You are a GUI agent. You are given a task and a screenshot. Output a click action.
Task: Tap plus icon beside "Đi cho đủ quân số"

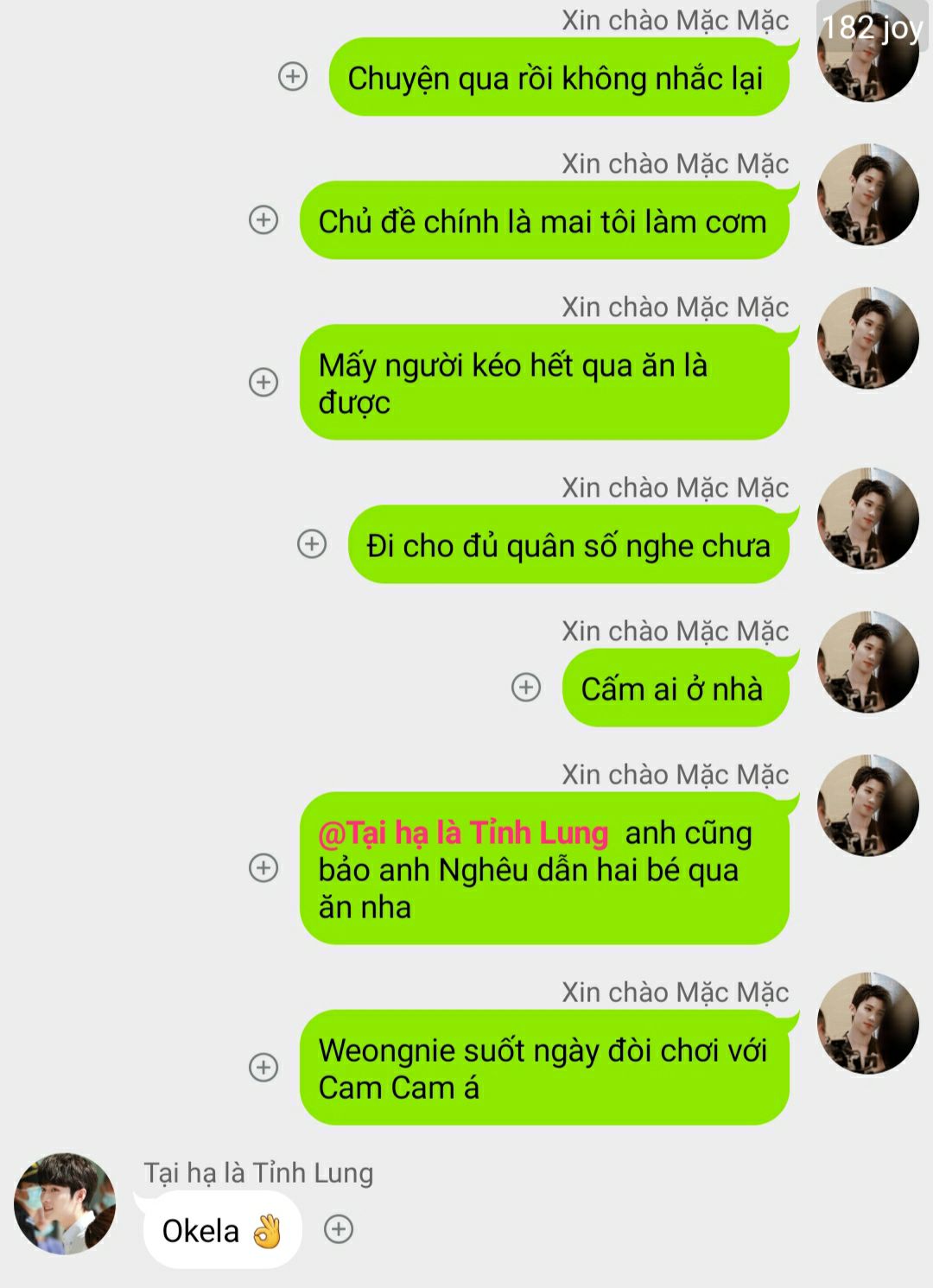click(312, 544)
